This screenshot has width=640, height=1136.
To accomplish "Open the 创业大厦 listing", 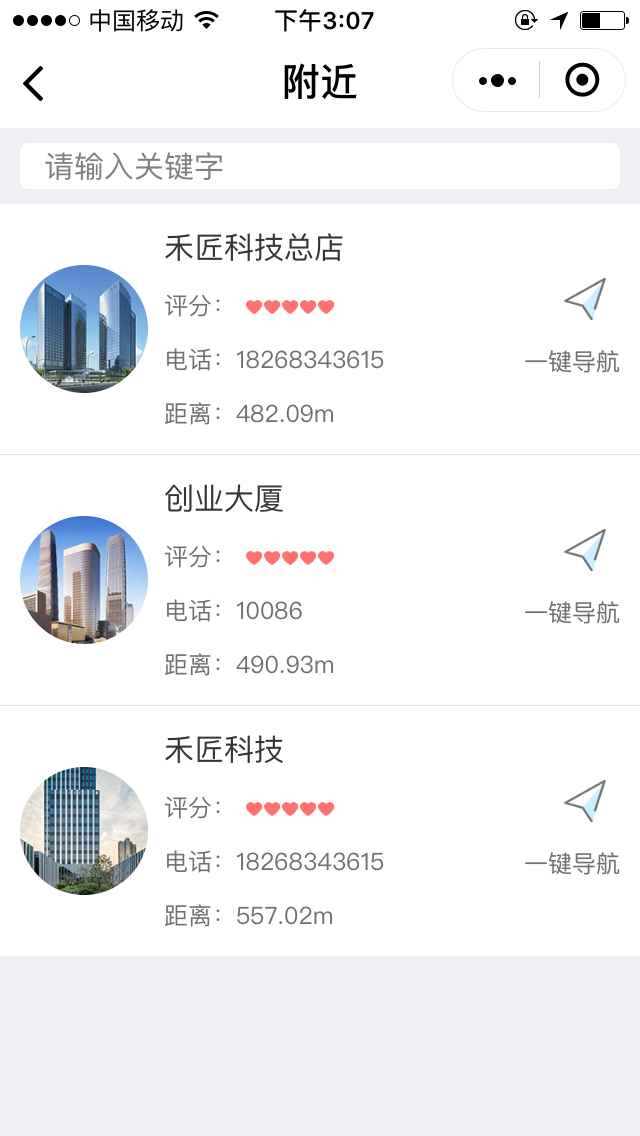I will pyautogui.click(x=225, y=499).
